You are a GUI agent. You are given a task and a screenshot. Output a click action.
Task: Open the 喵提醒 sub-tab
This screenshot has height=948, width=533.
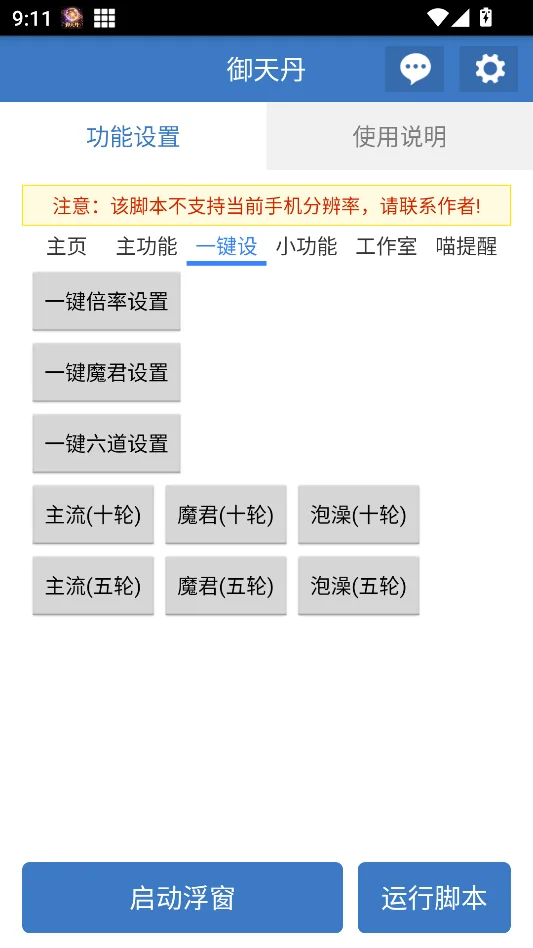click(467, 247)
